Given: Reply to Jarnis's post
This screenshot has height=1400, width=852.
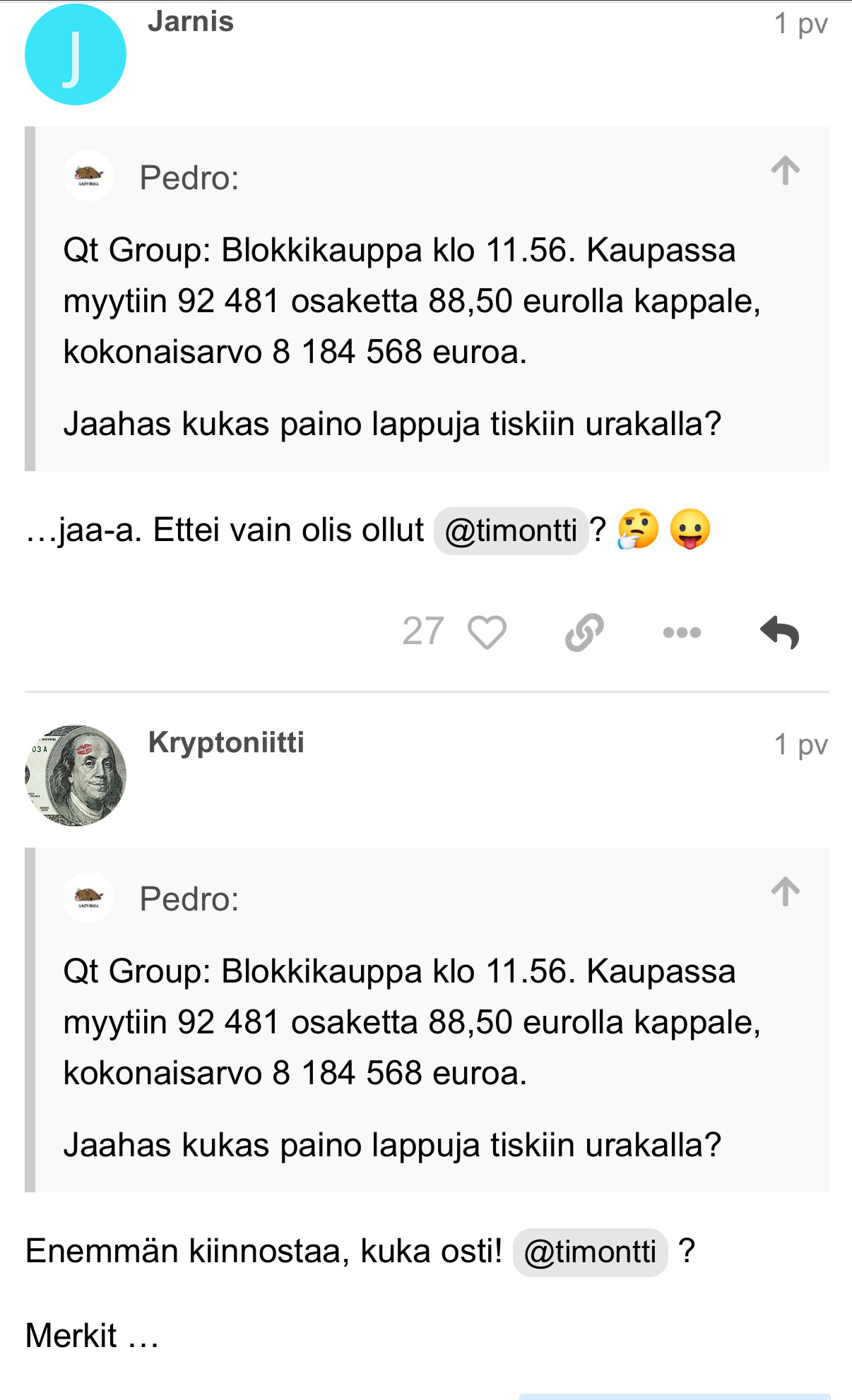Looking at the screenshot, I should tap(779, 632).
